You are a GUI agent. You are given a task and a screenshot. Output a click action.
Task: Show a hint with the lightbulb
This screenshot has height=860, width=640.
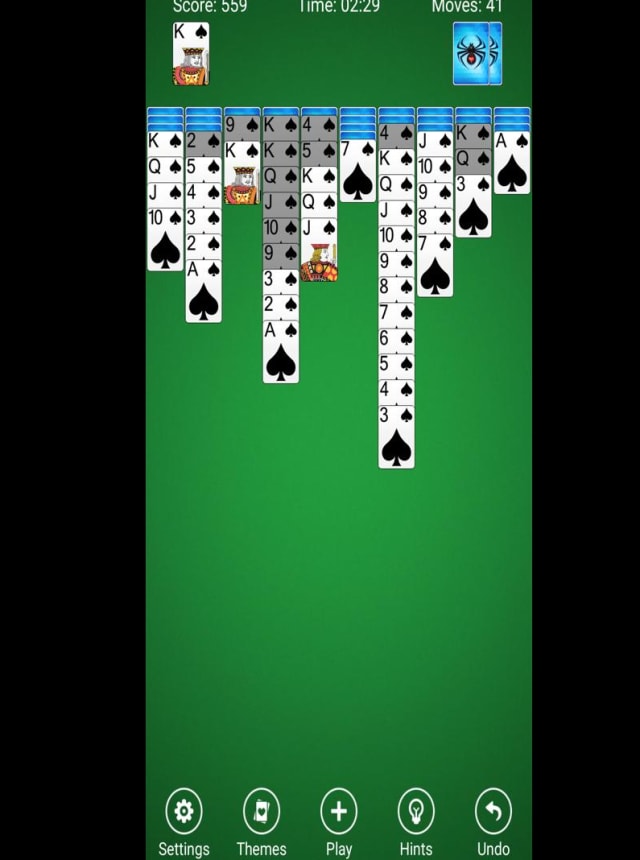click(x=416, y=811)
